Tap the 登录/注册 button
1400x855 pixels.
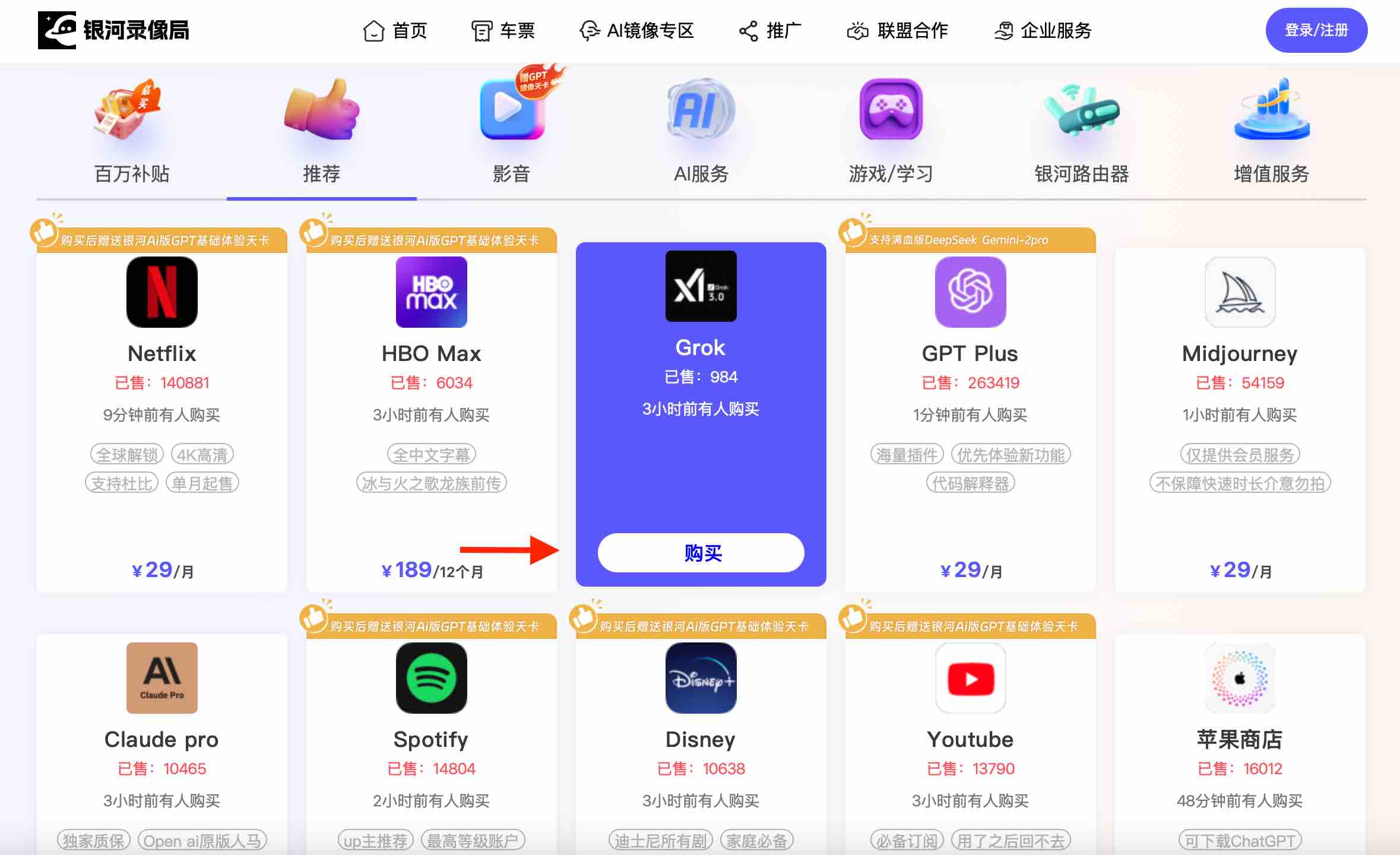coord(1316,30)
